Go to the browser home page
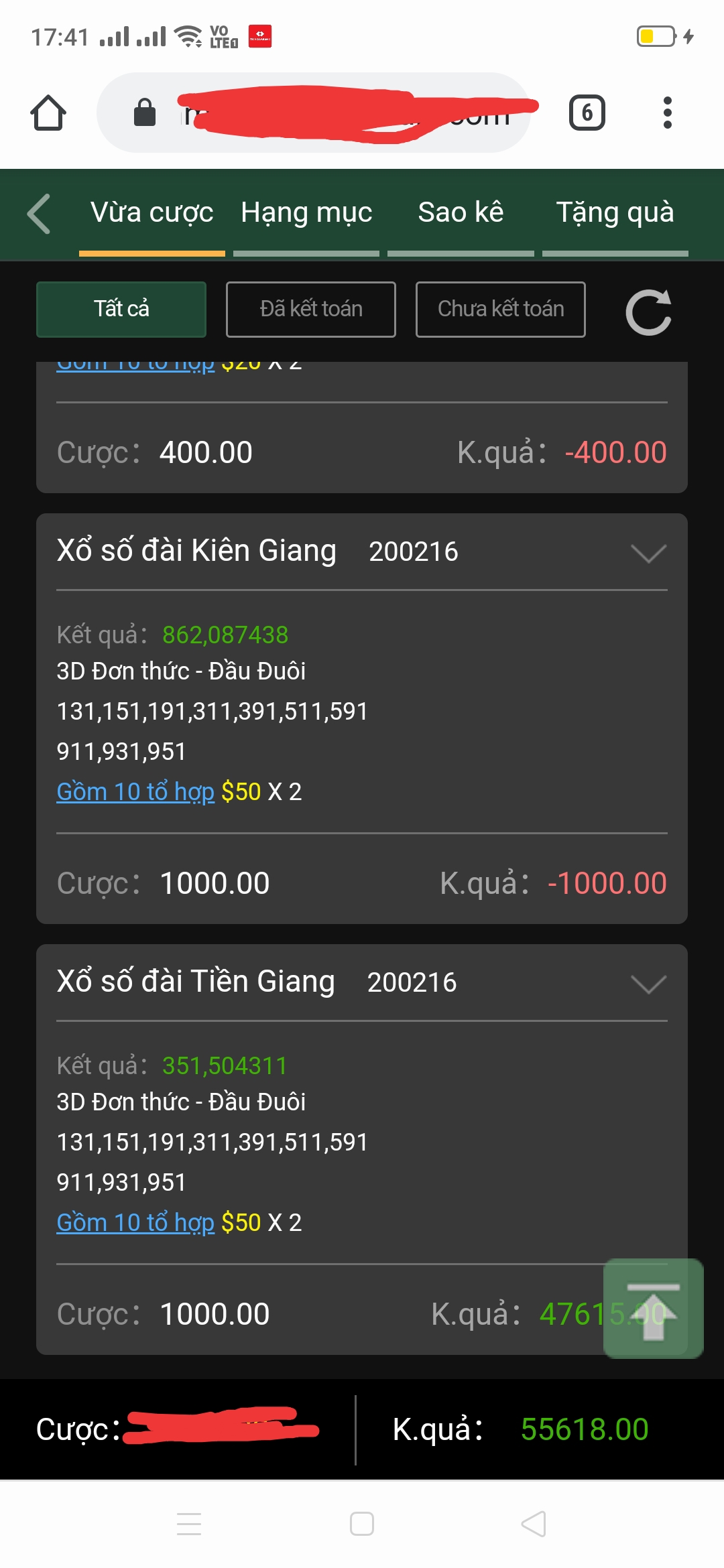724x1568 pixels. coord(48,113)
